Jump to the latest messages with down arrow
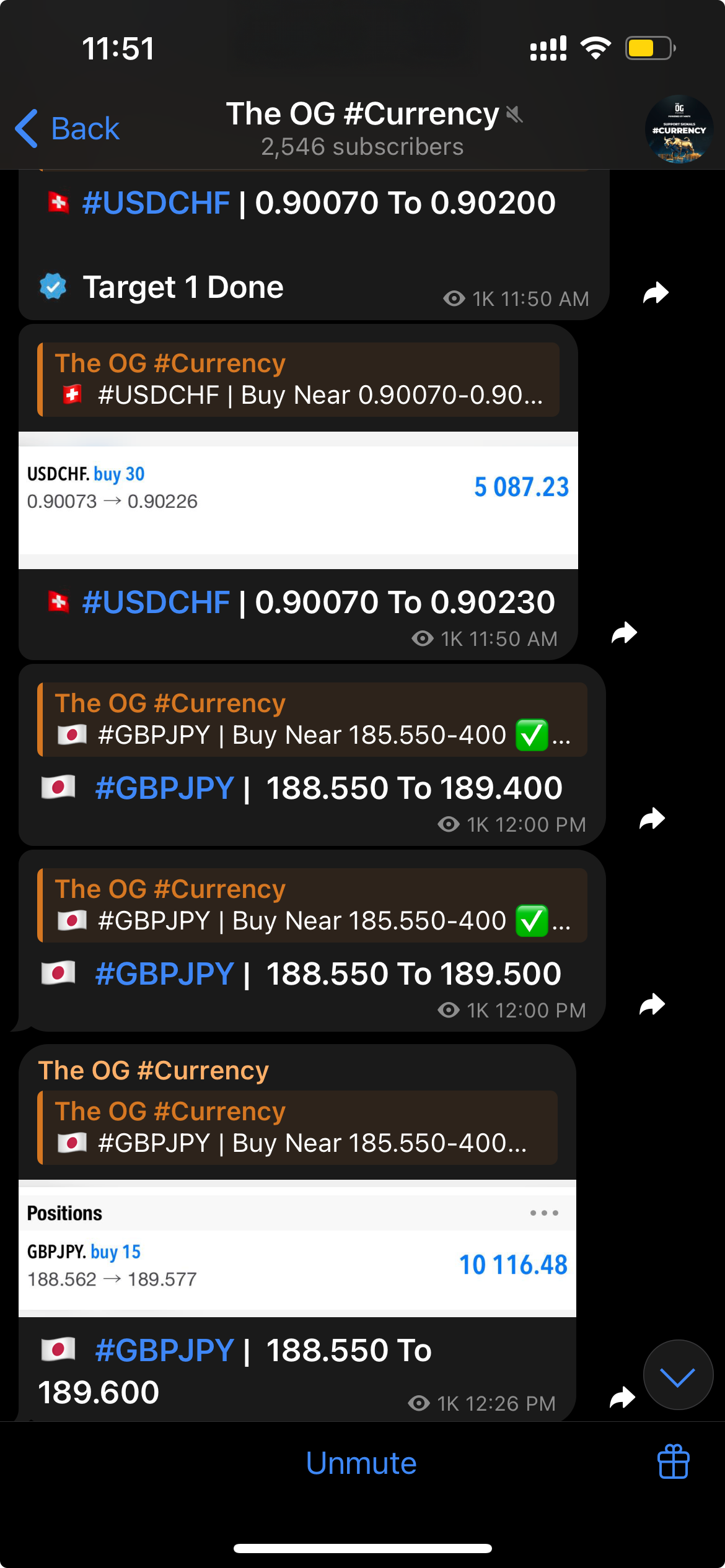Screen dimensions: 725x1568 [x=678, y=1375]
